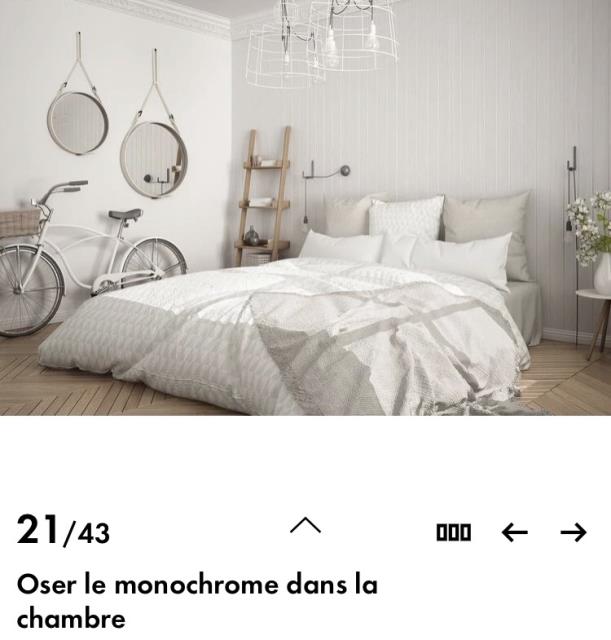Open the slideshow grid view
This screenshot has height=640, width=611.
pyautogui.click(x=453, y=532)
